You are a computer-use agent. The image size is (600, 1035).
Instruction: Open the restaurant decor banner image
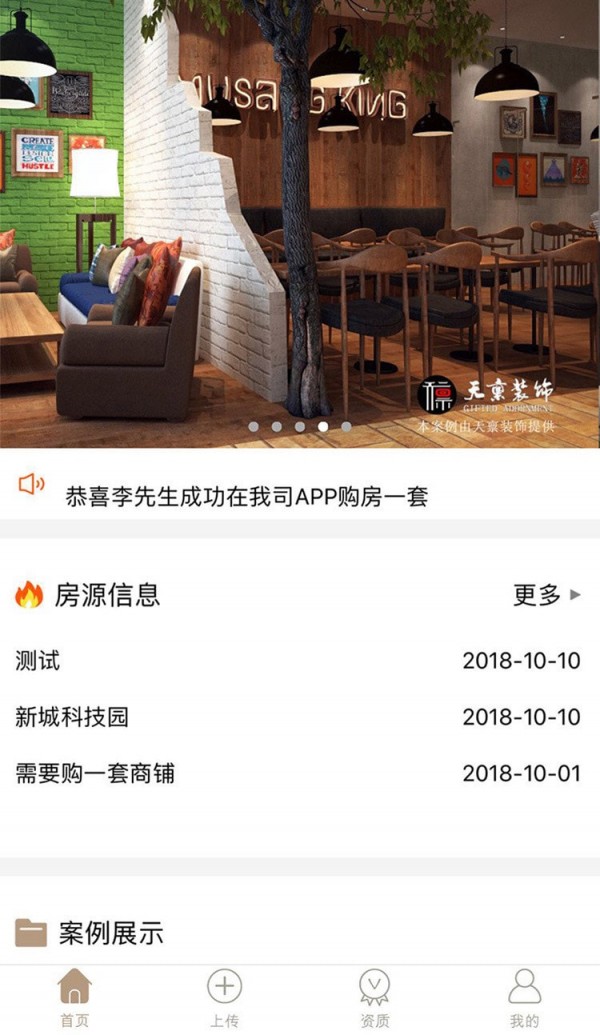coord(300,220)
